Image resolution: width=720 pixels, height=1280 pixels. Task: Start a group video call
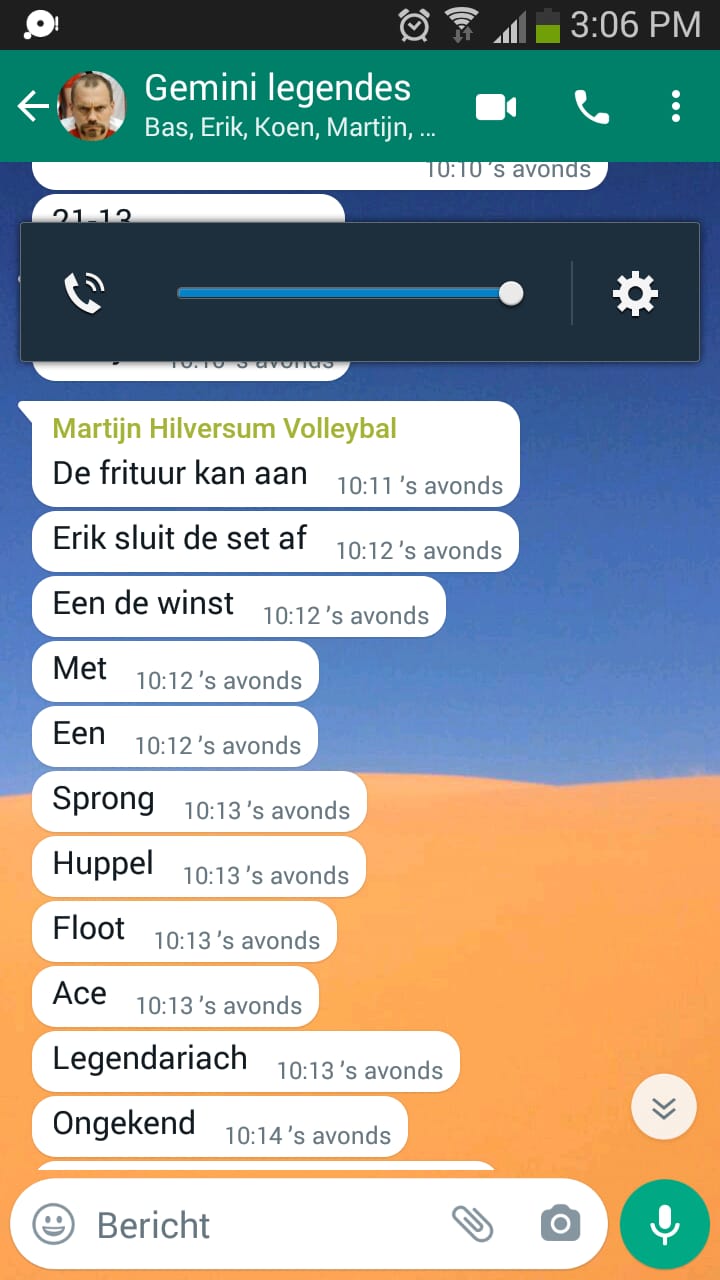click(496, 106)
